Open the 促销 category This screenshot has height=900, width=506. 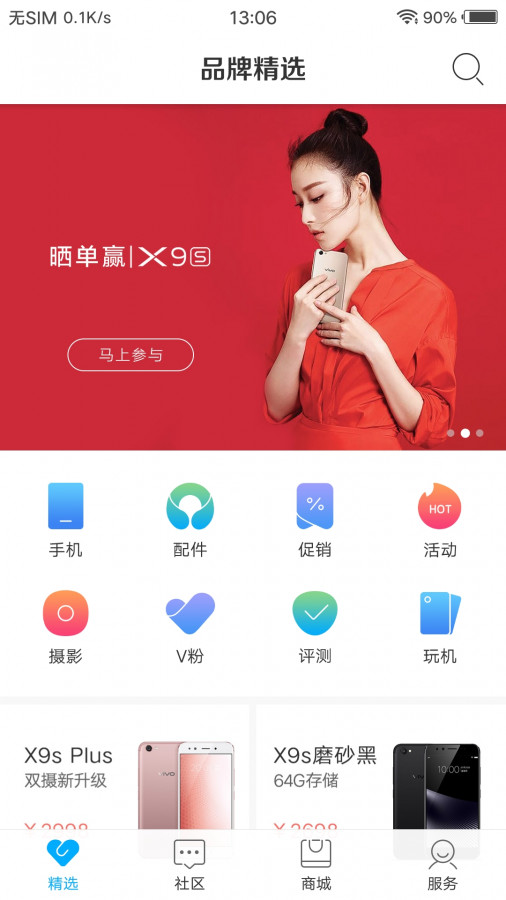coord(315,520)
